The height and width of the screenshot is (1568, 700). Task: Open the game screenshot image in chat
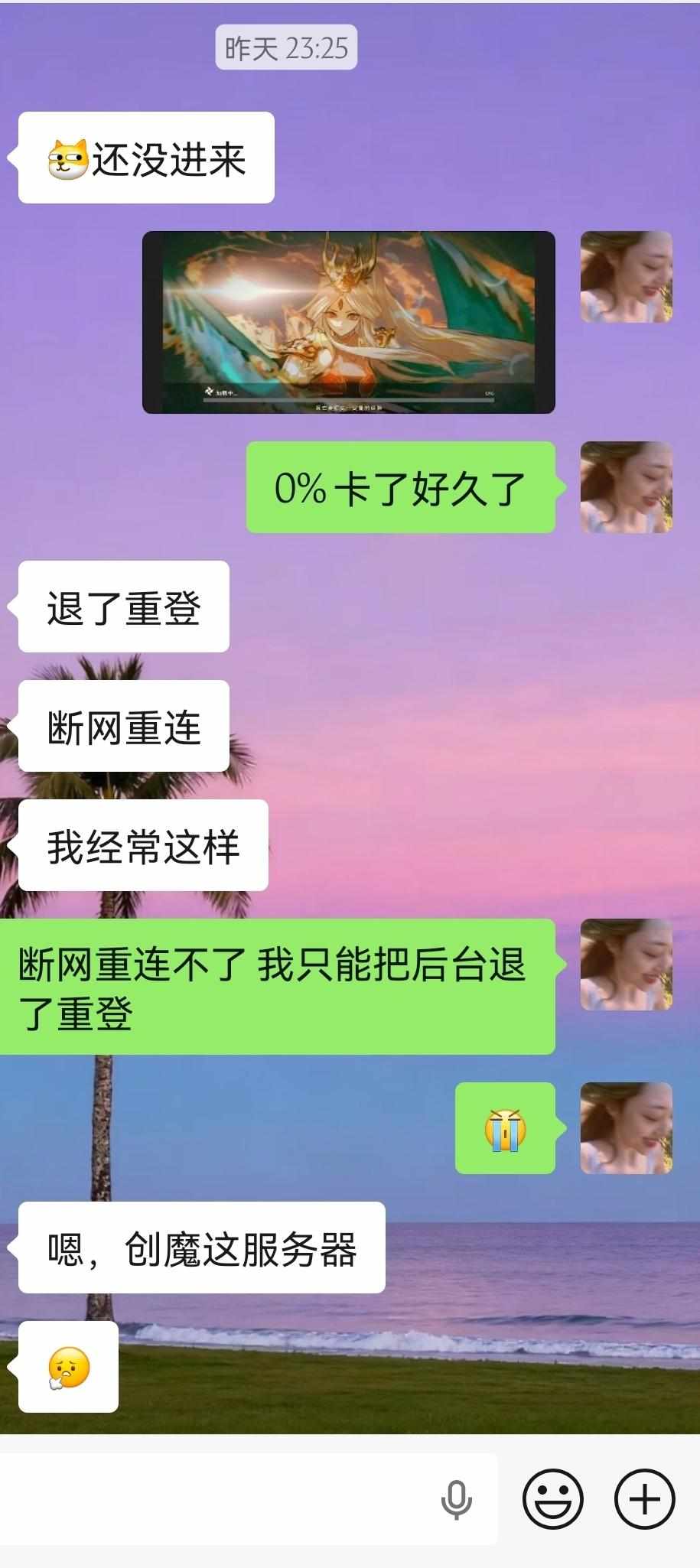point(349,322)
